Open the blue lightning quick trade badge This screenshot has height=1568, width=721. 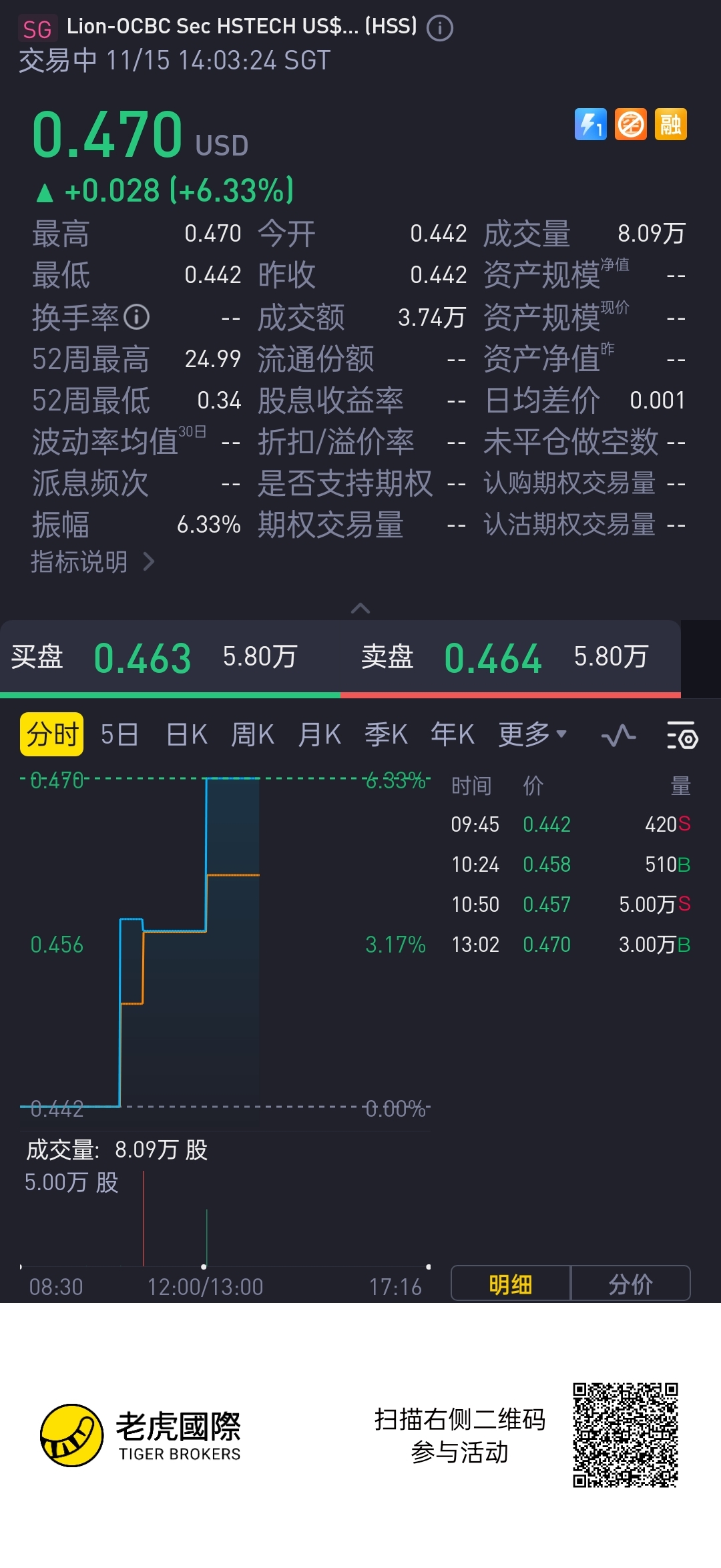click(x=590, y=124)
